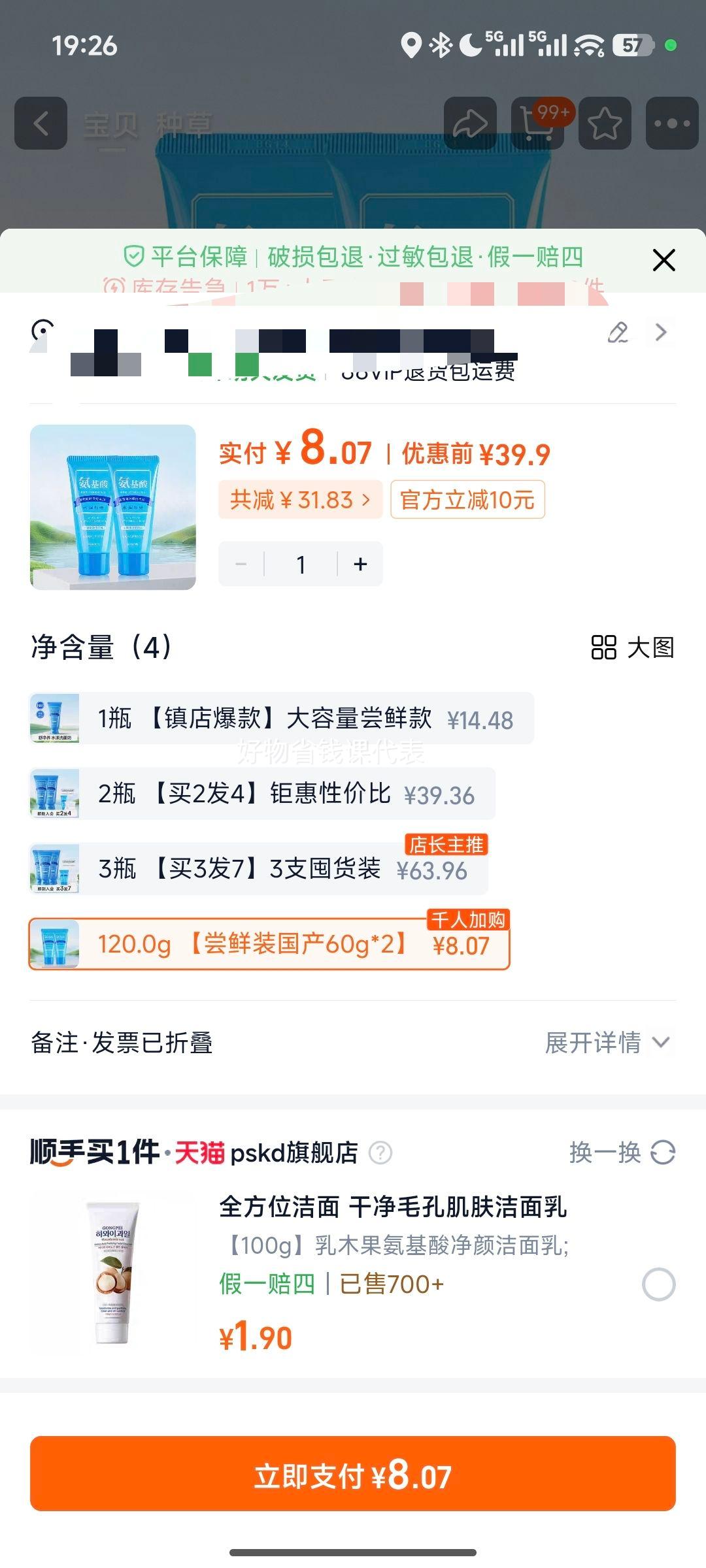Image resolution: width=706 pixels, height=1568 pixels.
Task: Increase quantity with the plus button
Action: 358,563
